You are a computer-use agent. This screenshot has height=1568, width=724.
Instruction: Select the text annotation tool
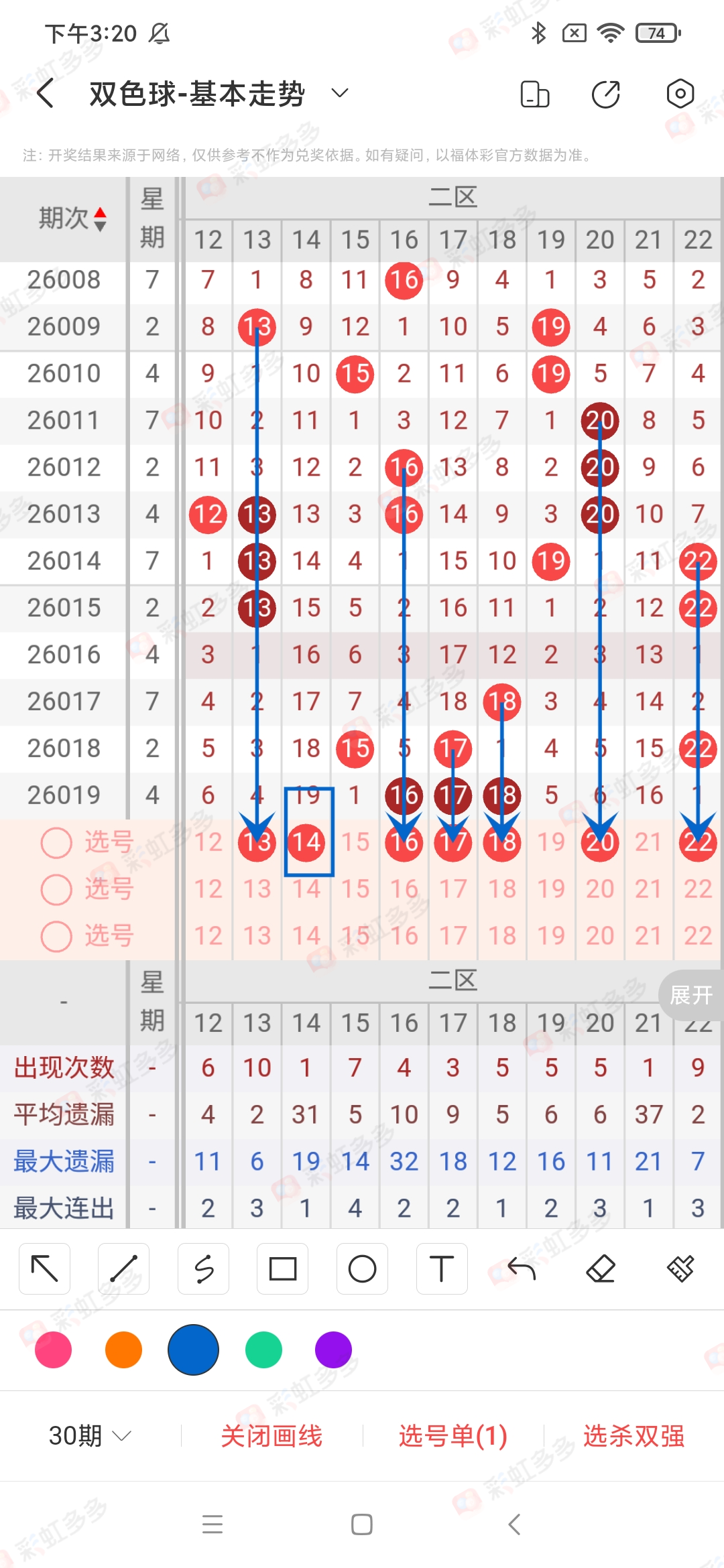pos(441,1268)
